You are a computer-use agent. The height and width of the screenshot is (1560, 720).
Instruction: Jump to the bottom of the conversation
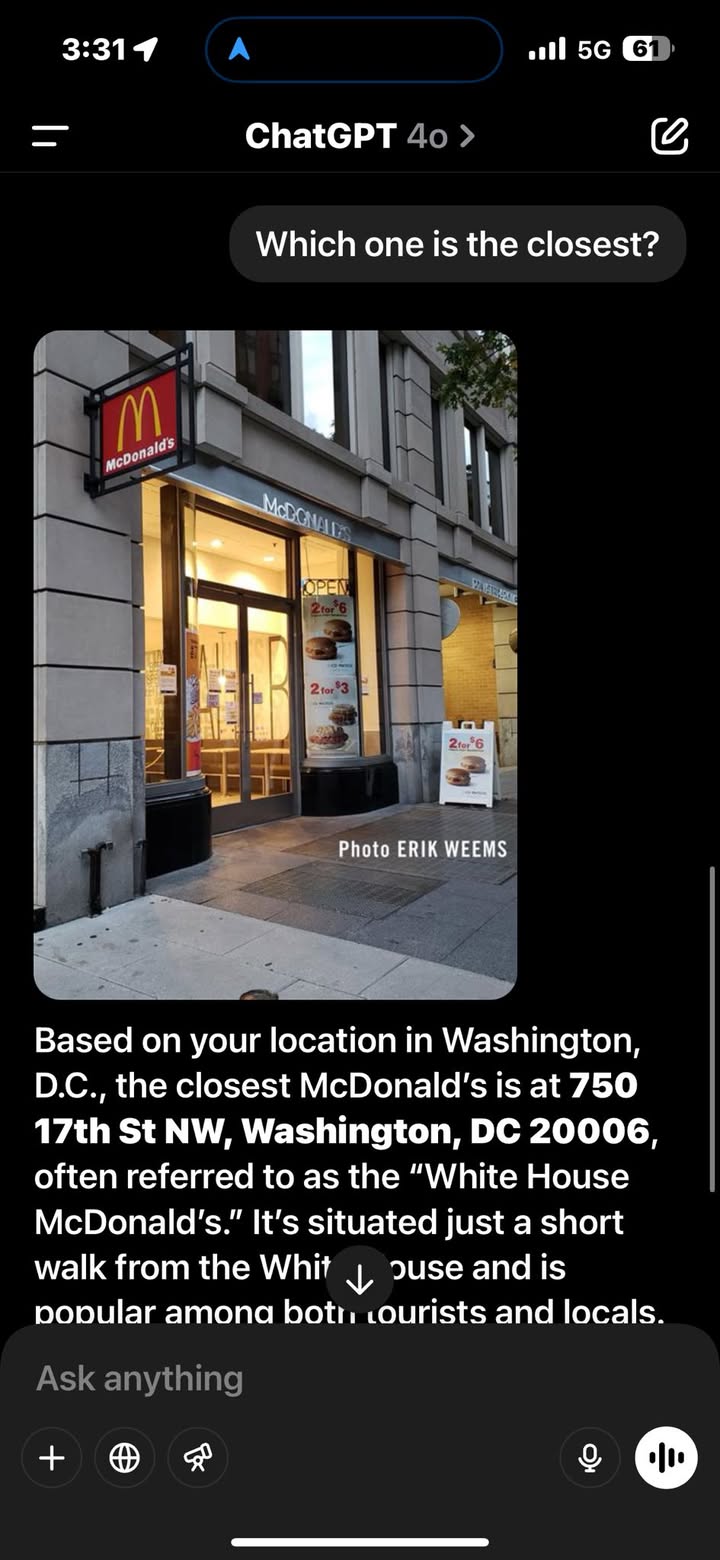pyautogui.click(x=359, y=1279)
